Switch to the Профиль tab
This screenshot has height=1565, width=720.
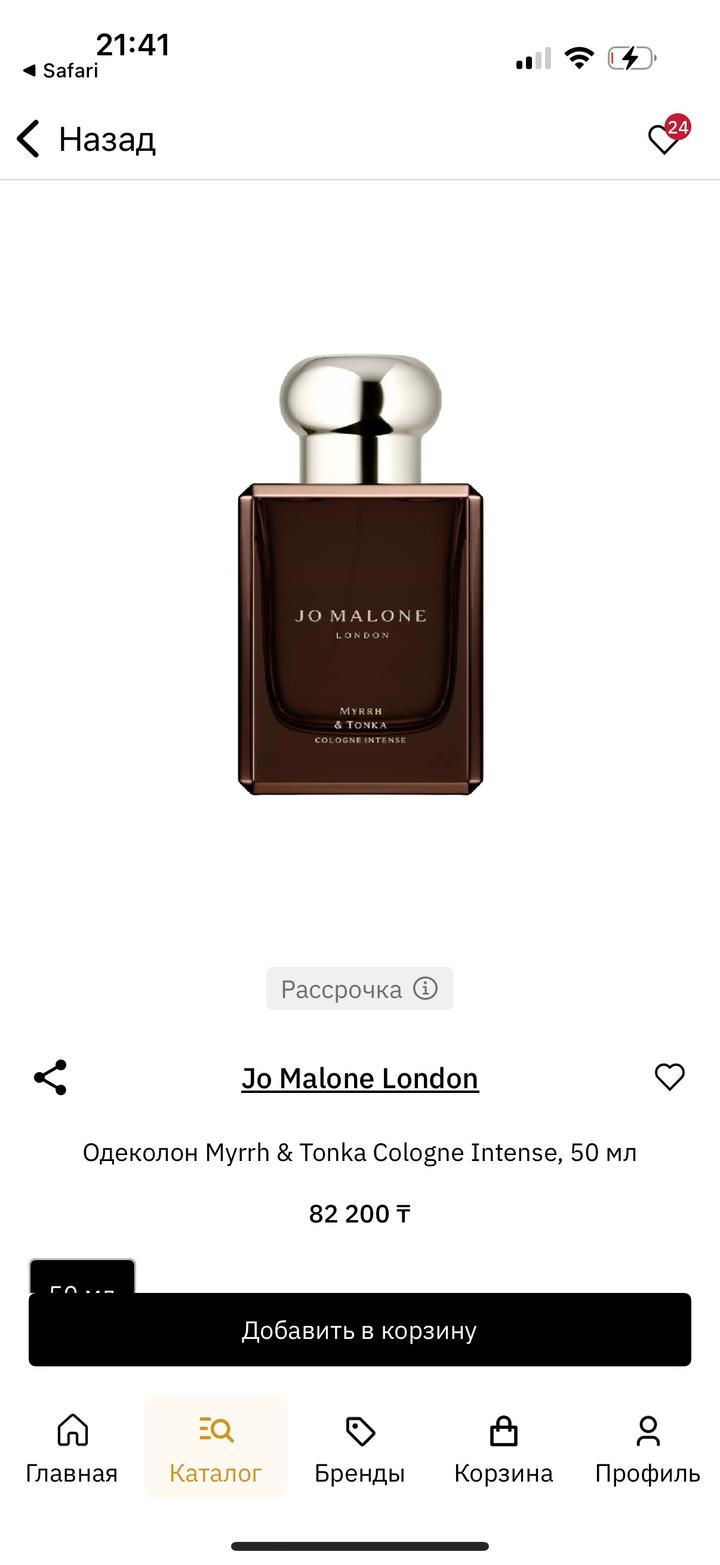[647, 1448]
